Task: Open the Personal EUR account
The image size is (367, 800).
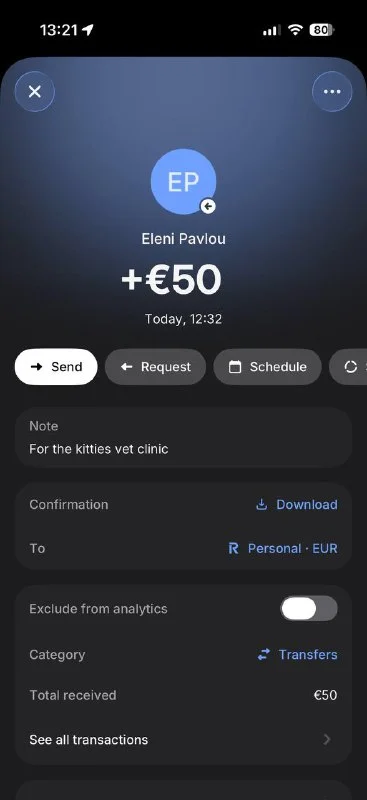Action: (x=283, y=548)
